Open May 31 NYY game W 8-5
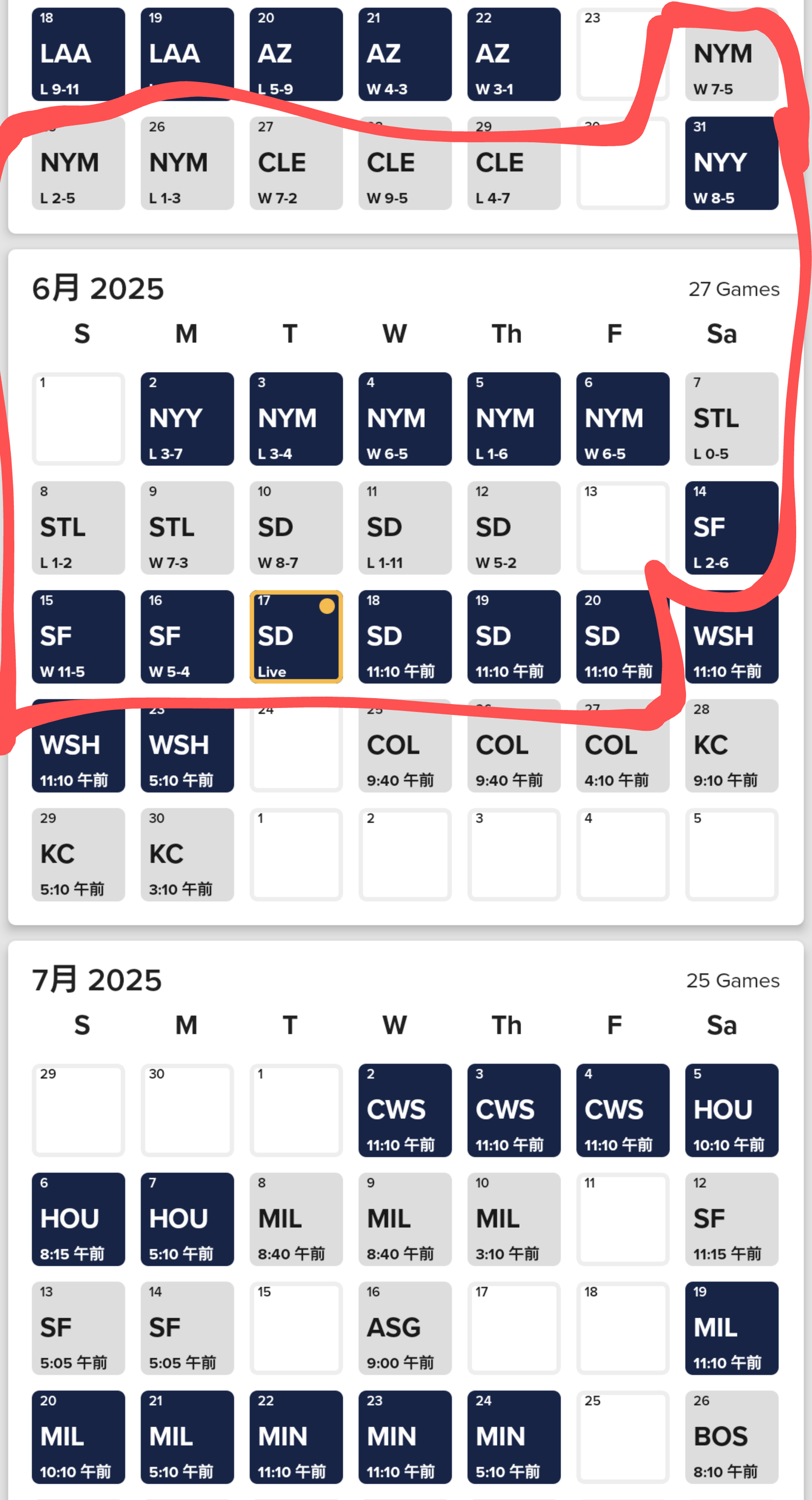This screenshot has height=1500, width=812. [x=731, y=163]
